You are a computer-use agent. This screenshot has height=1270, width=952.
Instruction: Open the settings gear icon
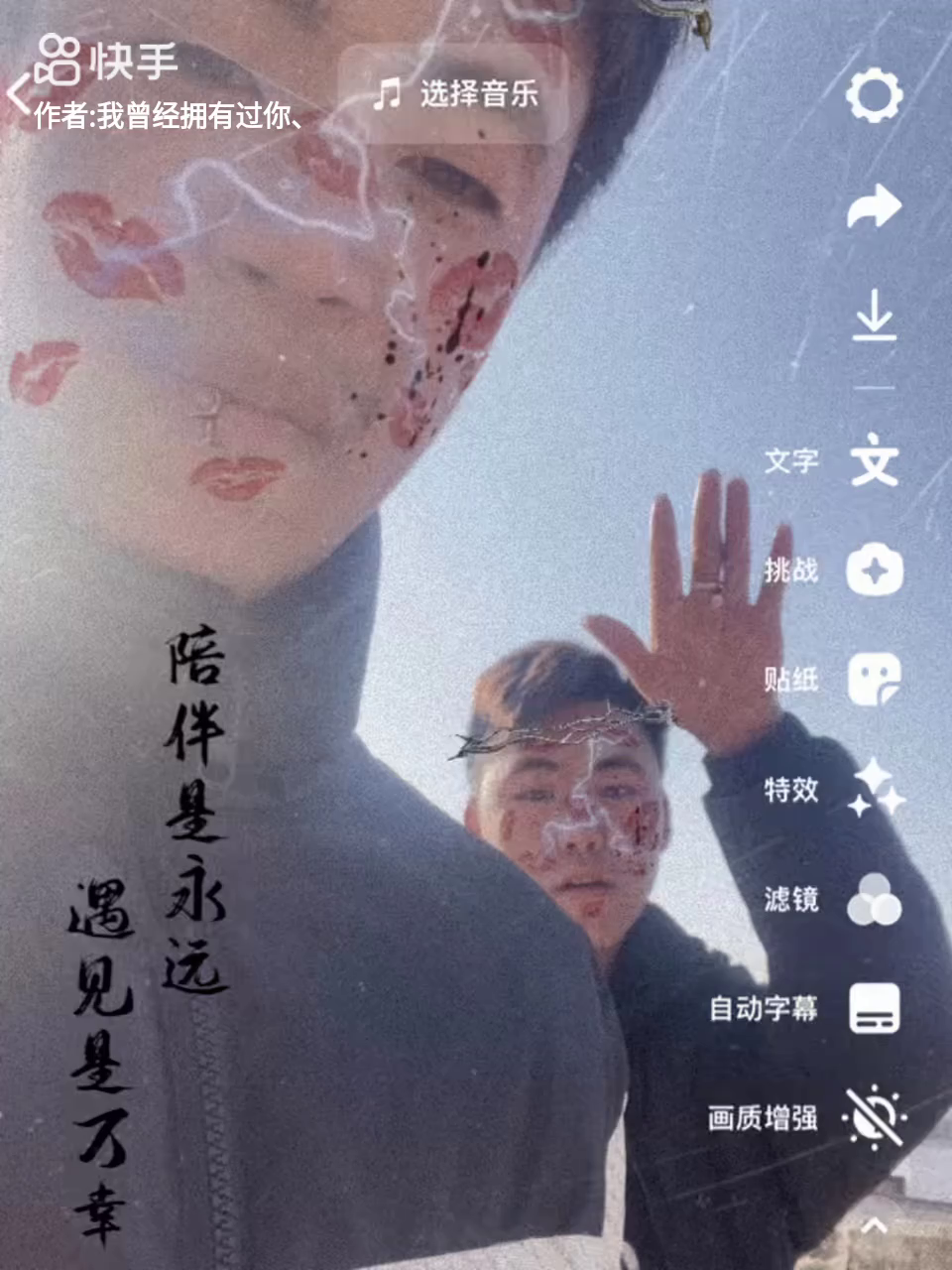tap(874, 95)
